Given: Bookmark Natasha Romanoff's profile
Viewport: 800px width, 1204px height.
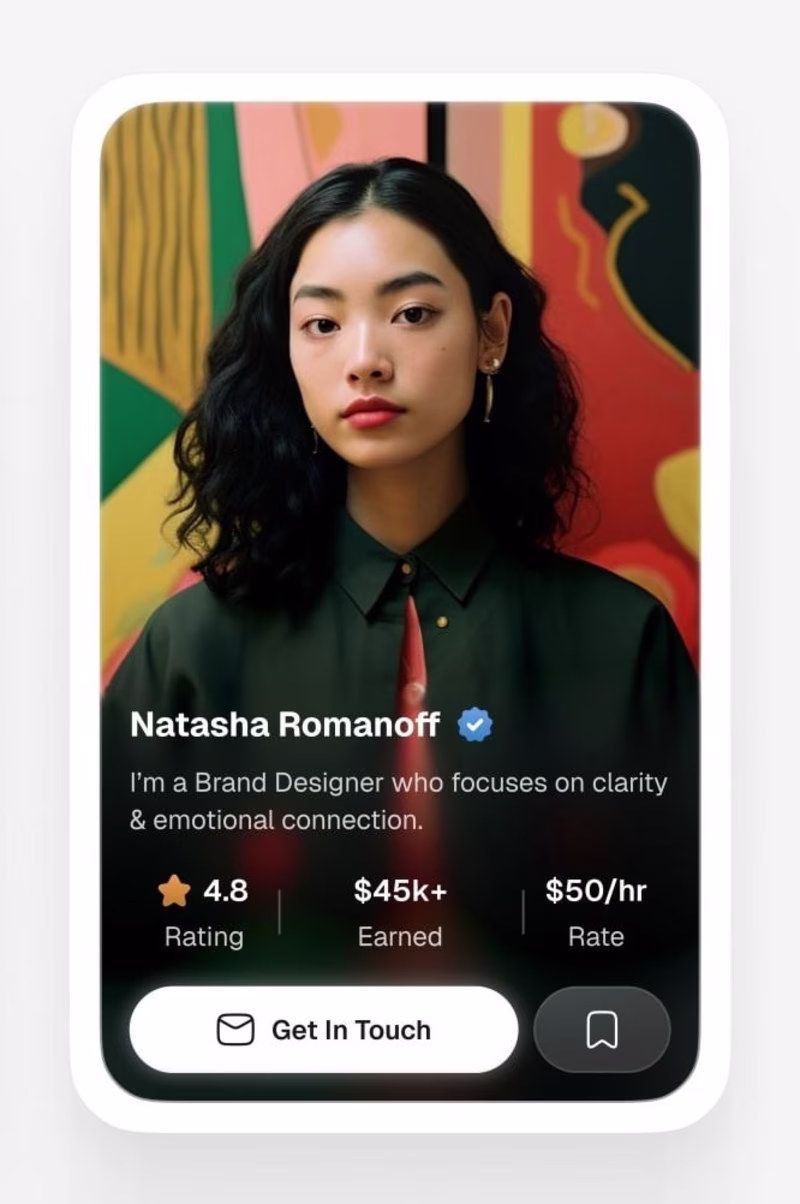Looking at the screenshot, I should click(x=602, y=1030).
